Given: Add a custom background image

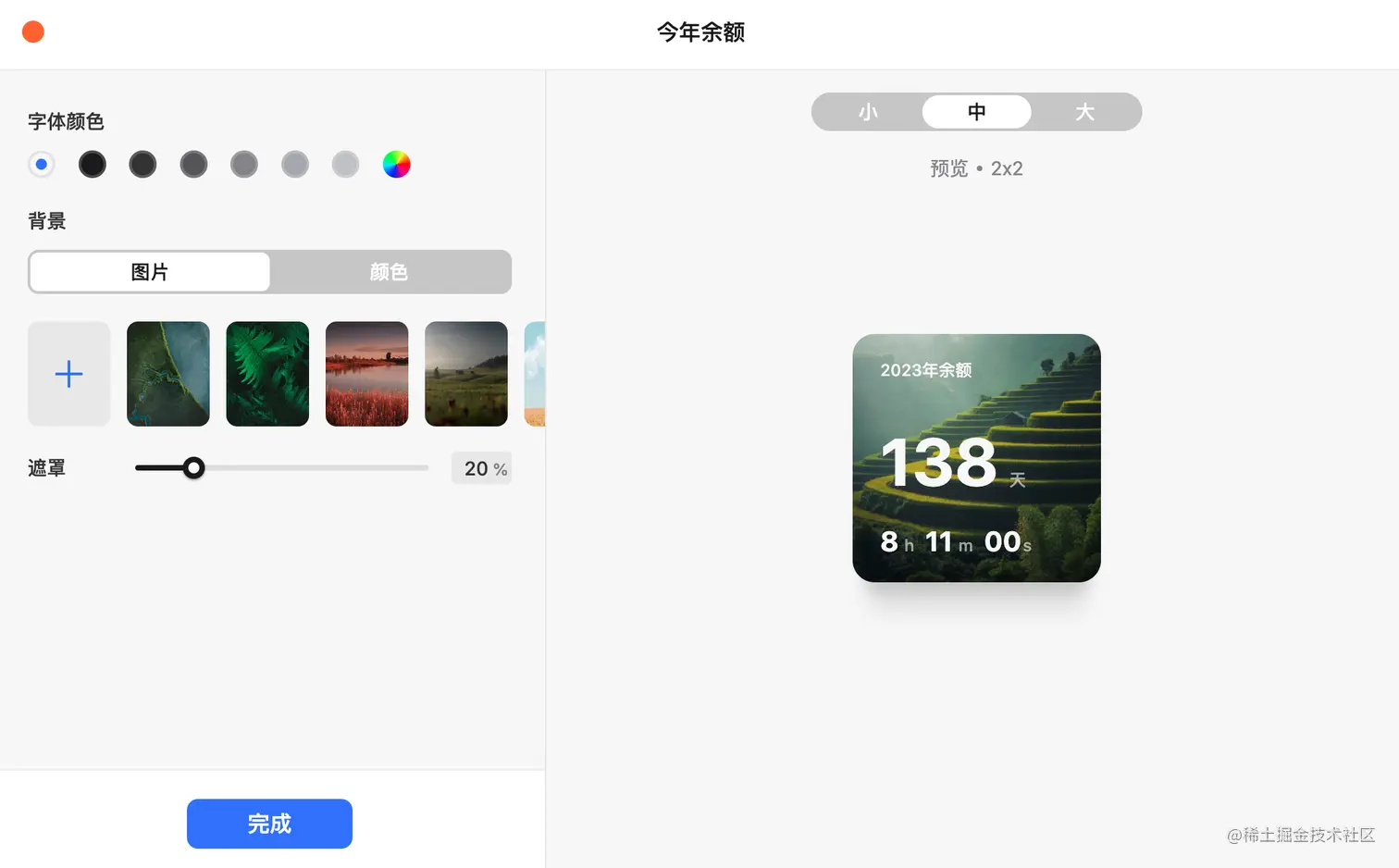Looking at the screenshot, I should coord(69,374).
